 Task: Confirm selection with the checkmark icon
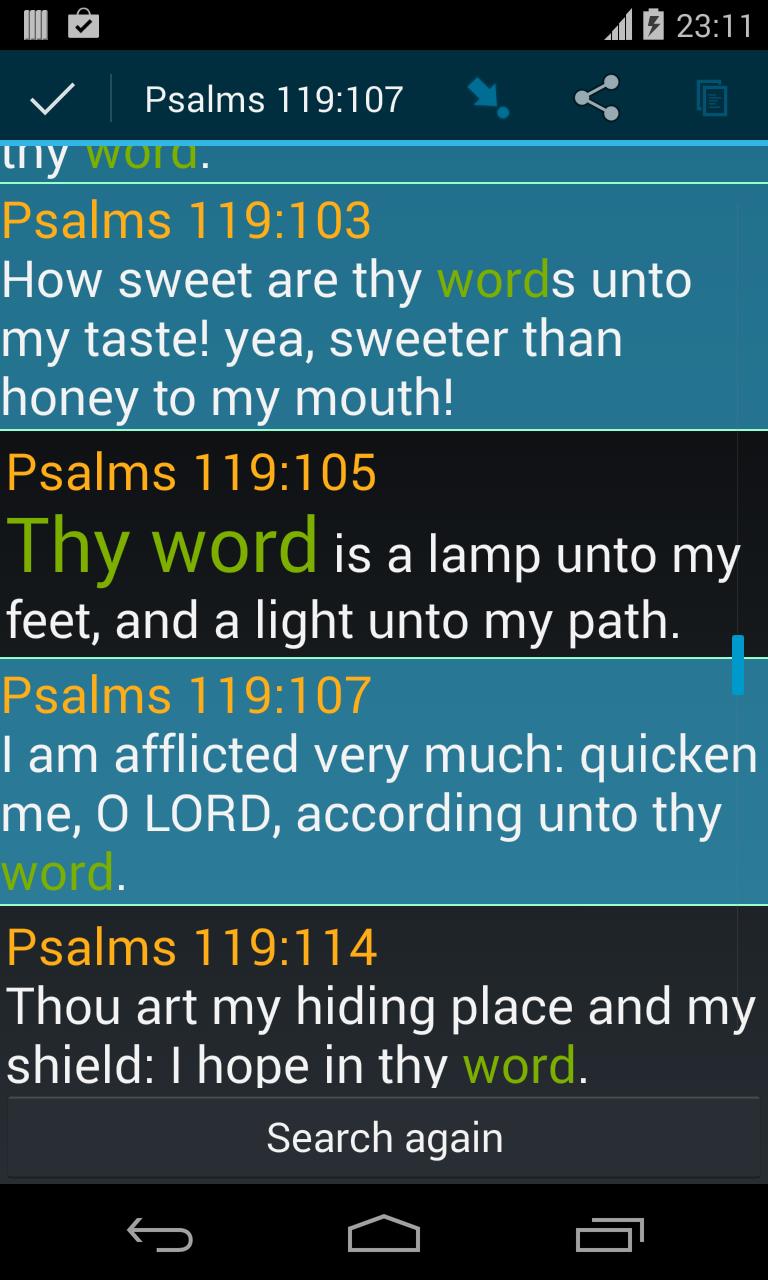pyautogui.click(x=53, y=99)
